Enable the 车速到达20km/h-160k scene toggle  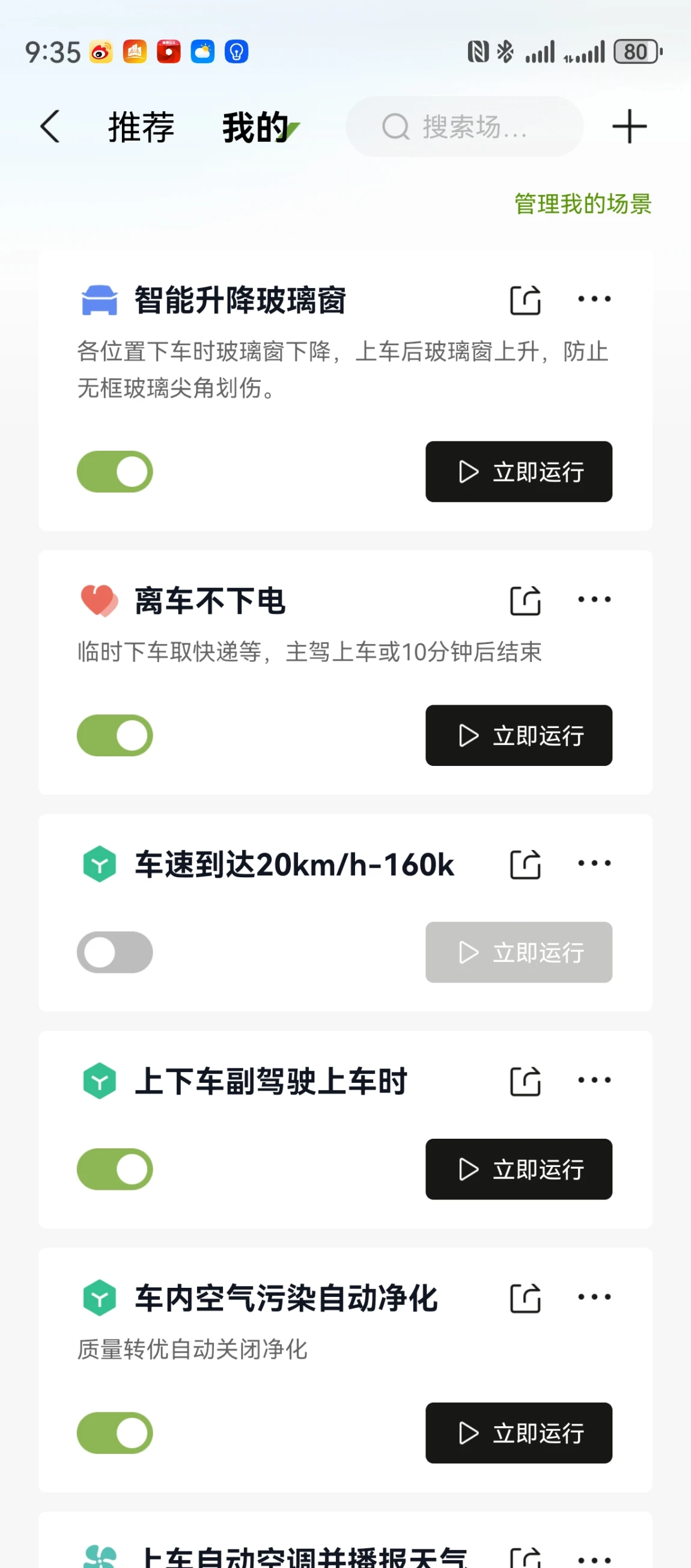point(114,952)
